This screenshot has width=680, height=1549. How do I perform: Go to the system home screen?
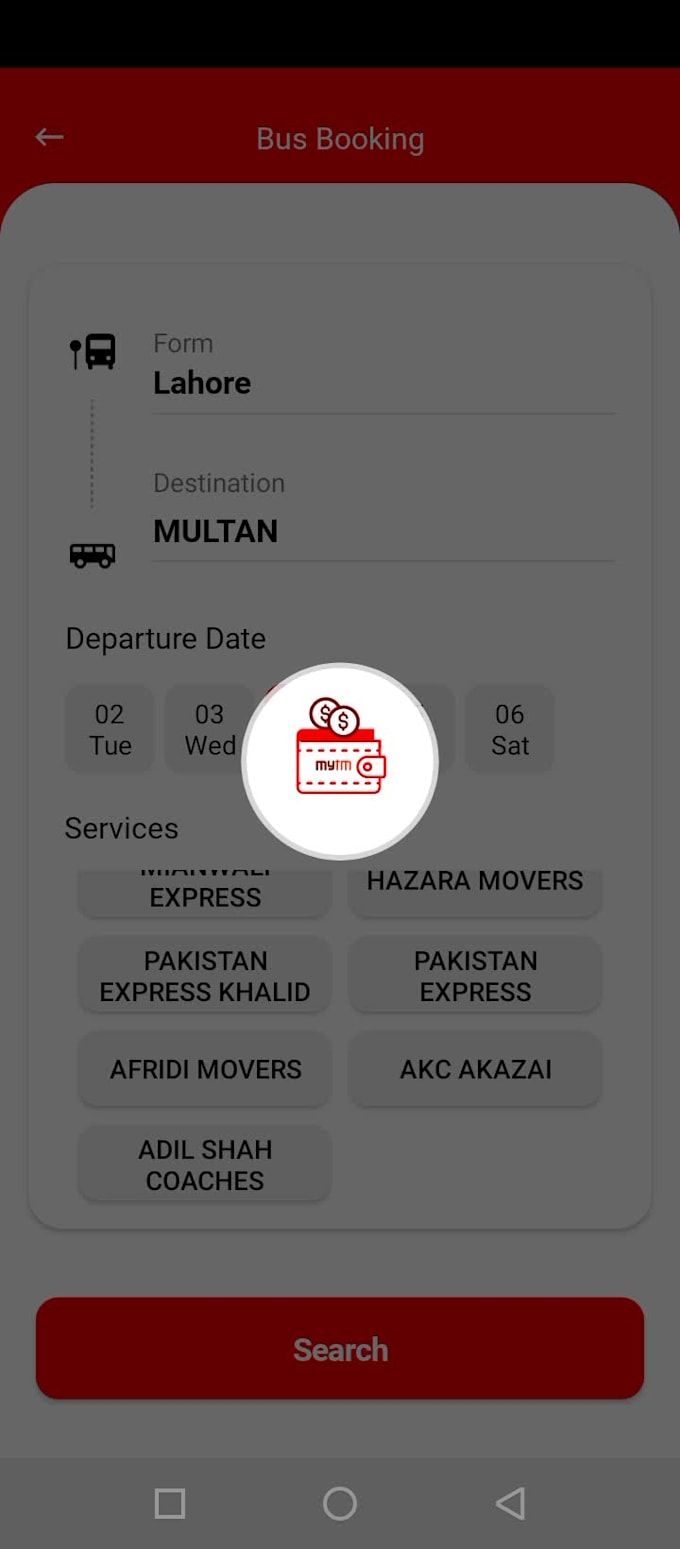pyautogui.click(x=340, y=1503)
